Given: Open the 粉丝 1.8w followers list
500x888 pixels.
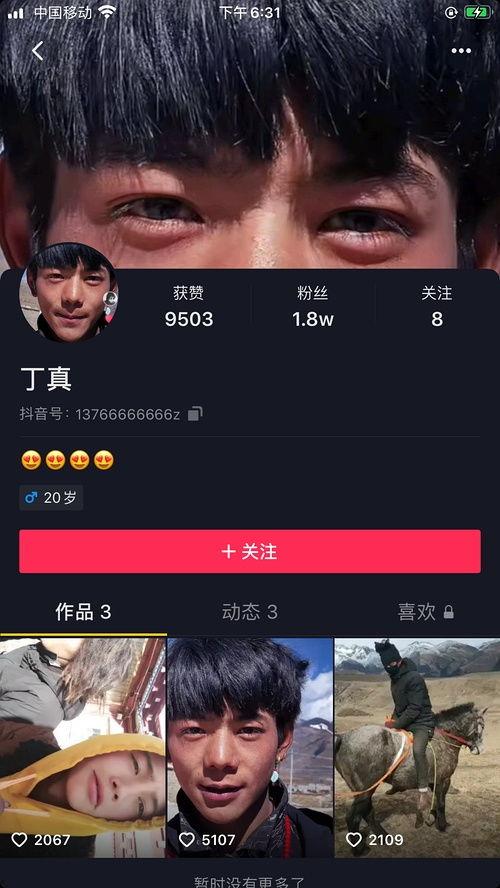Looking at the screenshot, I should tap(313, 306).
